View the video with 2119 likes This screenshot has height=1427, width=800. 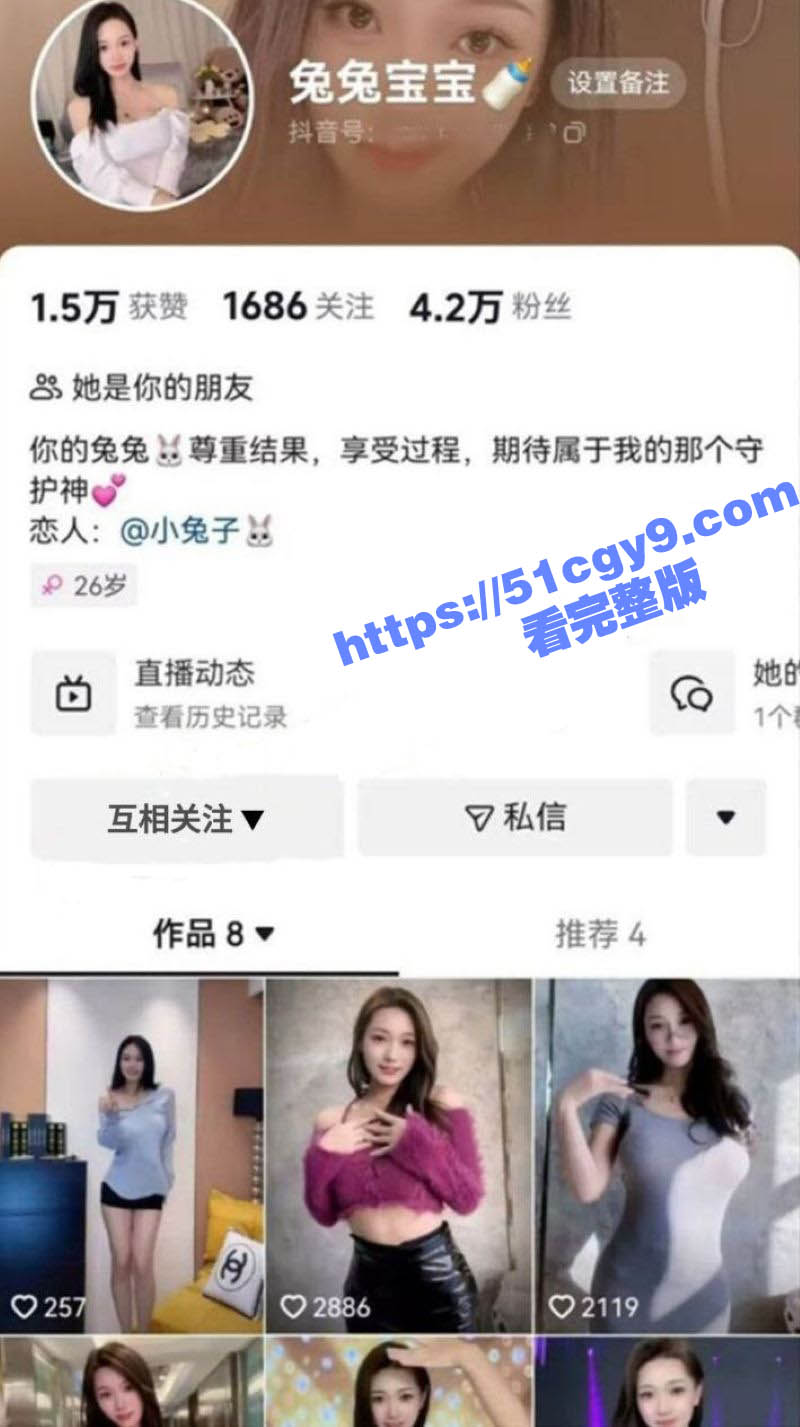tap(667, 1155)
